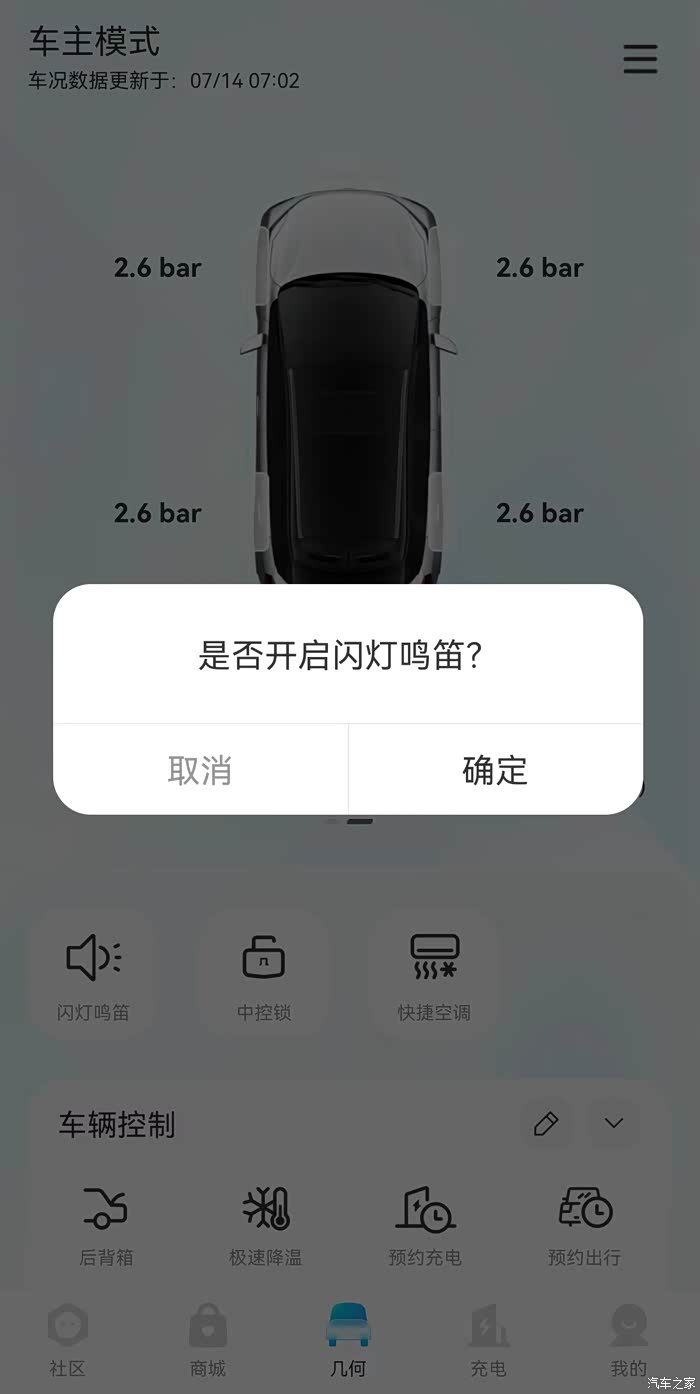This screenshot has width=700, height=1394.
Task: Open 预约出行 scheduled travel
Action: click(x=585, y=1225)
